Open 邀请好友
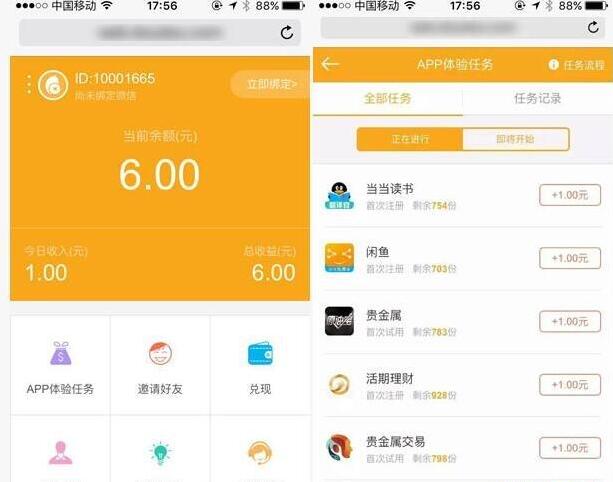This screenshot has width=613, height=482. click(160, 366)
